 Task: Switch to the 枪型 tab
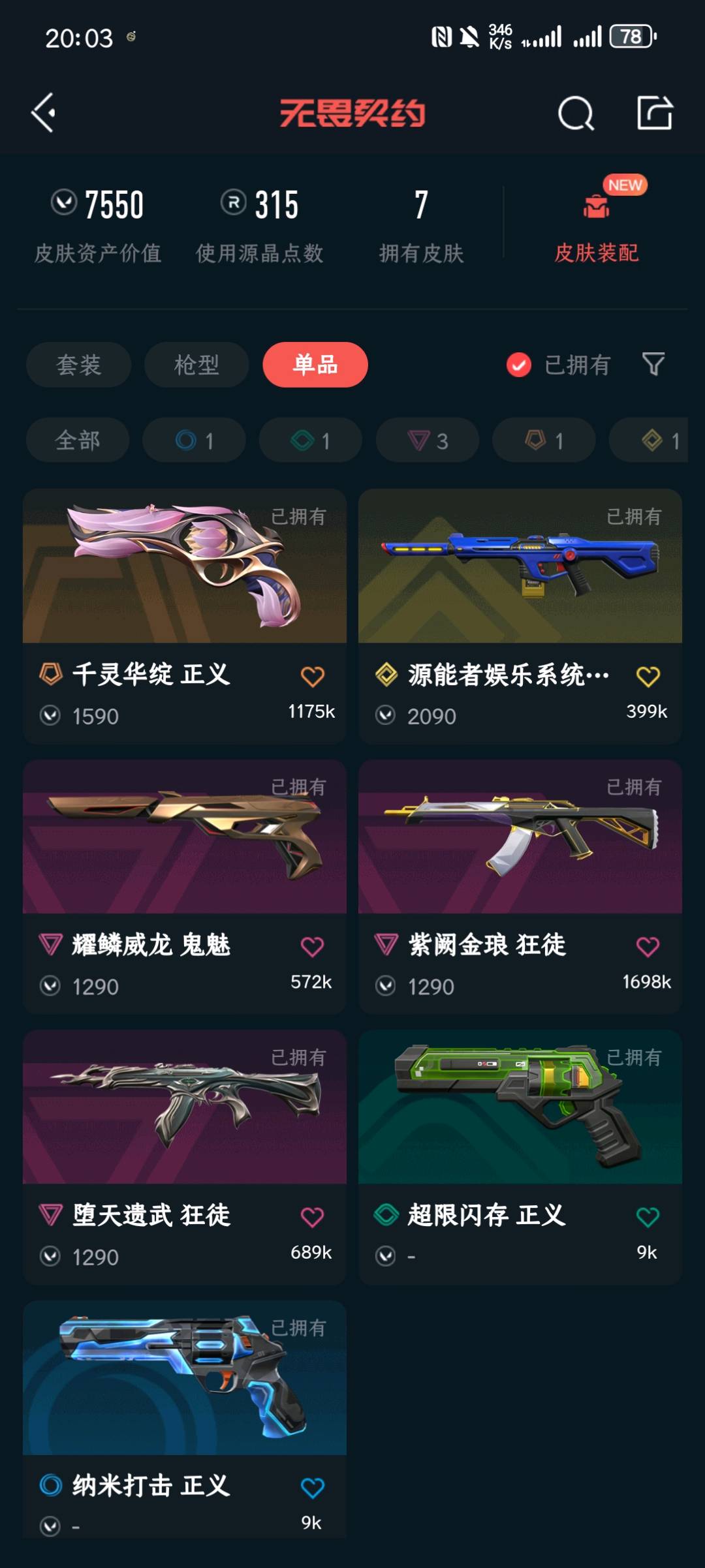[x=196, y=365]
